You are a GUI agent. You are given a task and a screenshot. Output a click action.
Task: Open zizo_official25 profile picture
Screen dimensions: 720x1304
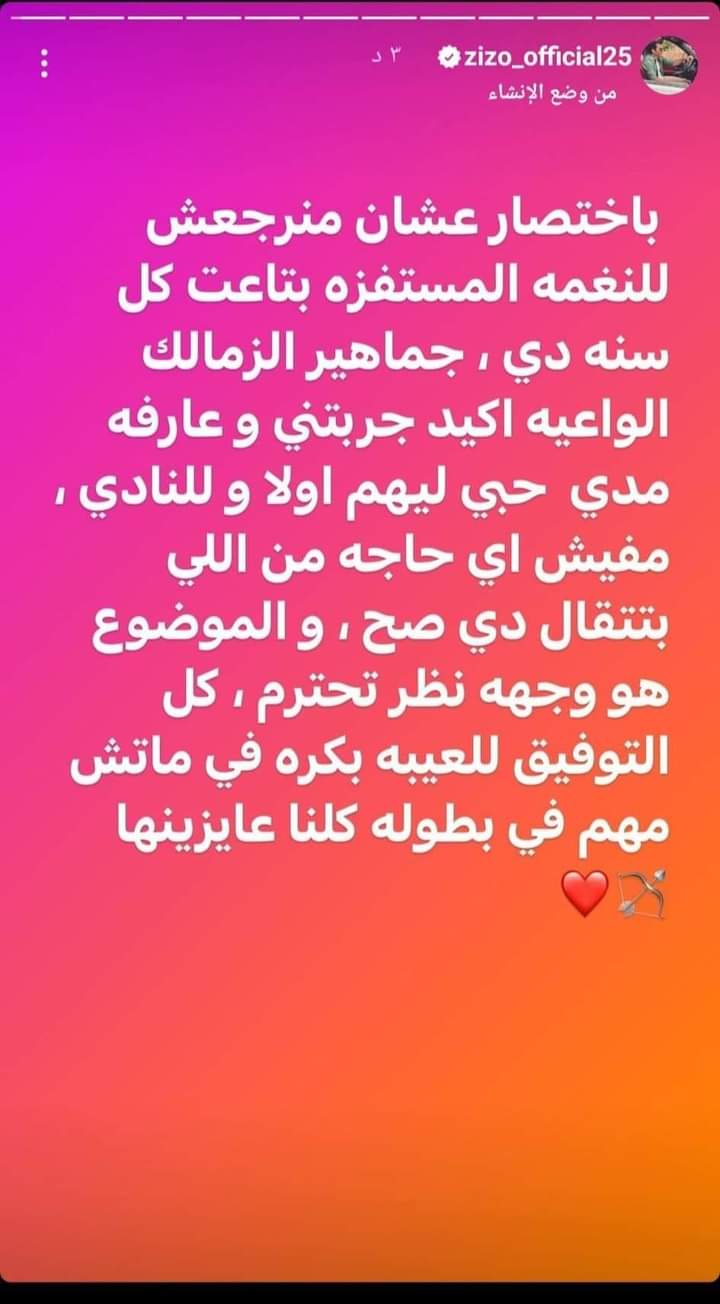pos(668,65)
